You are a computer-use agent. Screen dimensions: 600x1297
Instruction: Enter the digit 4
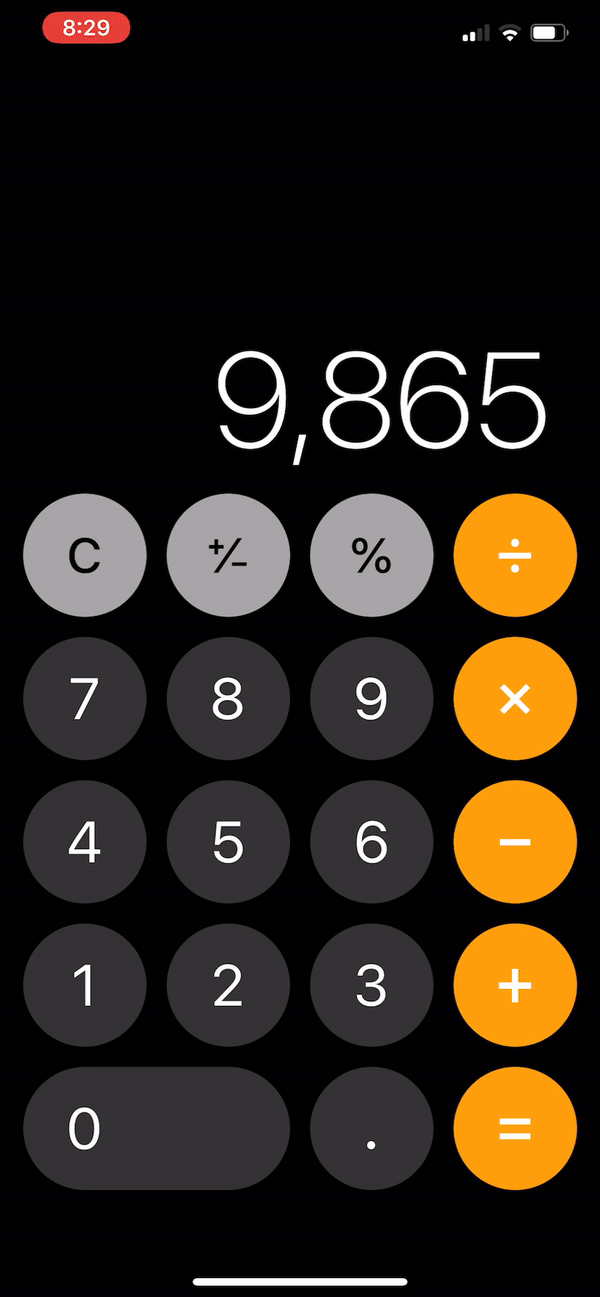click(x=85, y=842)
